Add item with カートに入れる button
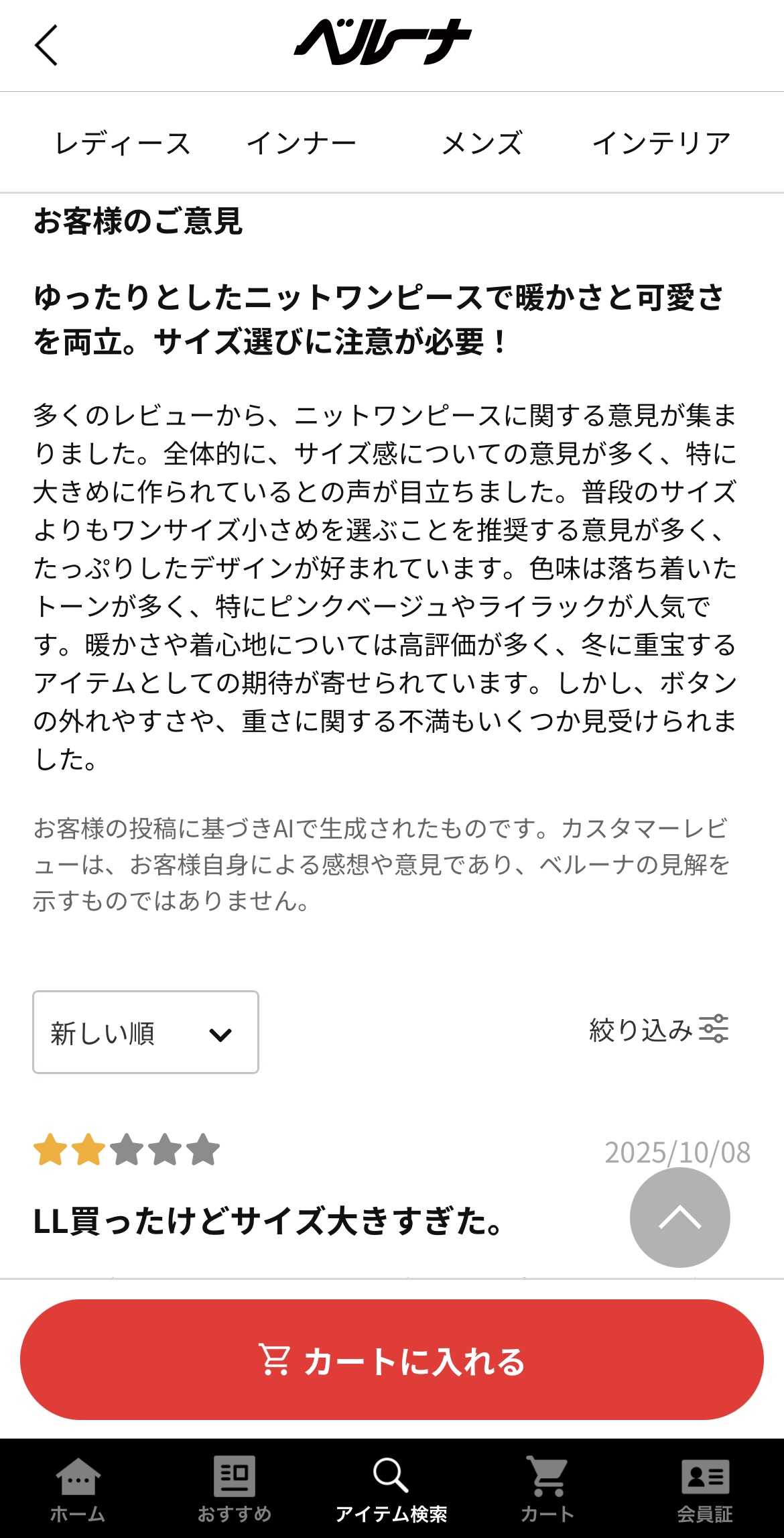Image resolution: width=784 pixels, height=1538 pixels. [392, 1360]
